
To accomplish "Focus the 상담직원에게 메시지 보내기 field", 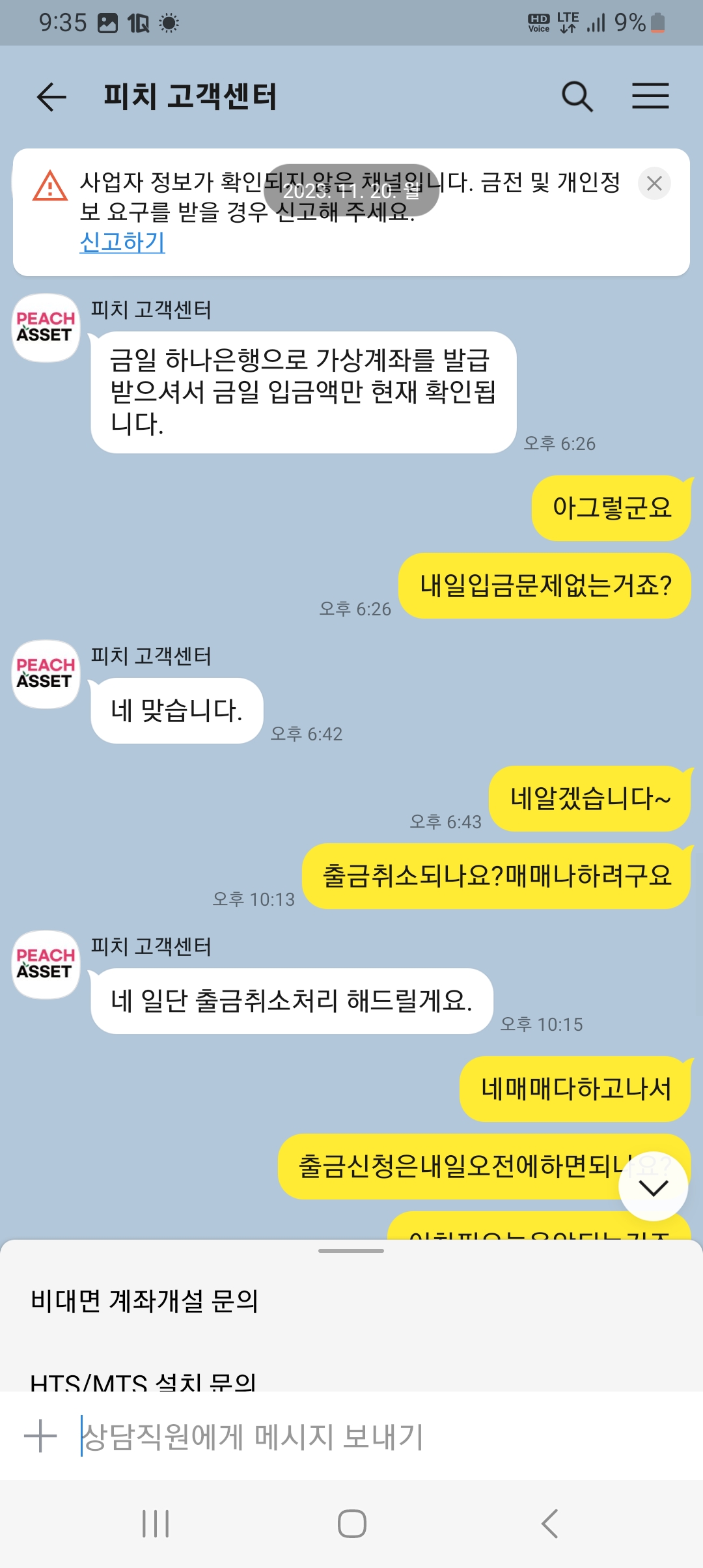I will point(365,1436).
